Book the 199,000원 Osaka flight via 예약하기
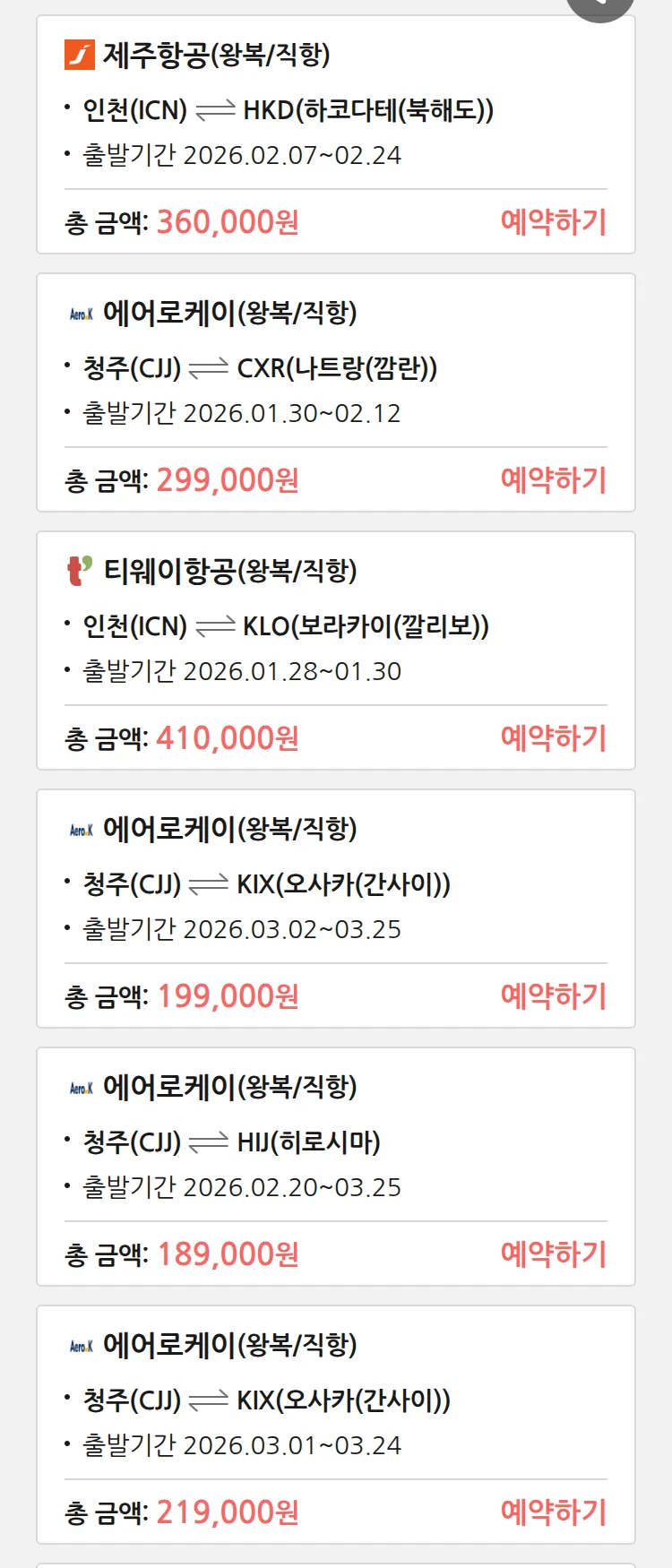Image resolution: width=672 pixels, height=1568 pixels. [554, 995]
